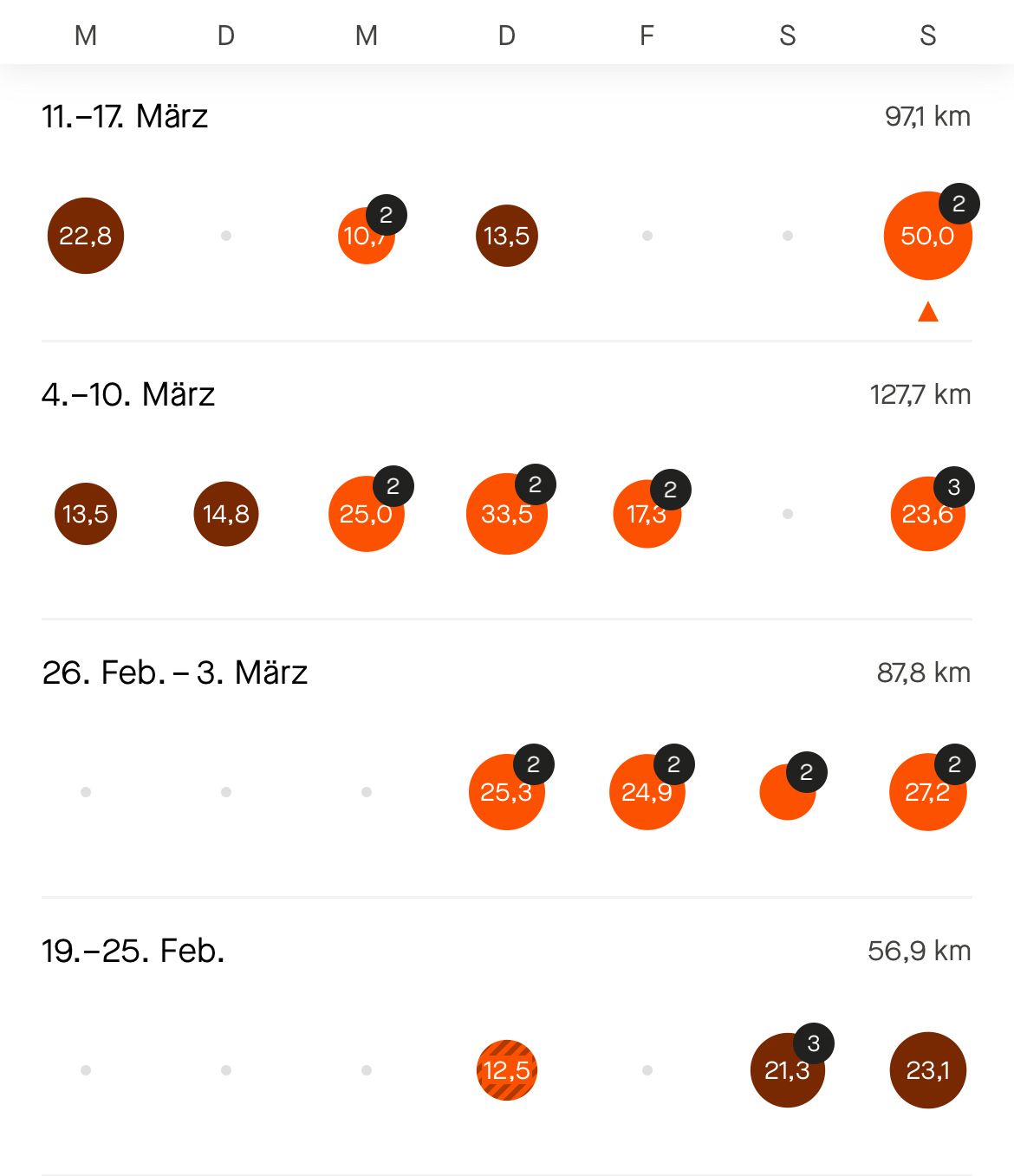Open the 22,8 km activity bubble
The image size is (1014, 1176).
[86, 236]
